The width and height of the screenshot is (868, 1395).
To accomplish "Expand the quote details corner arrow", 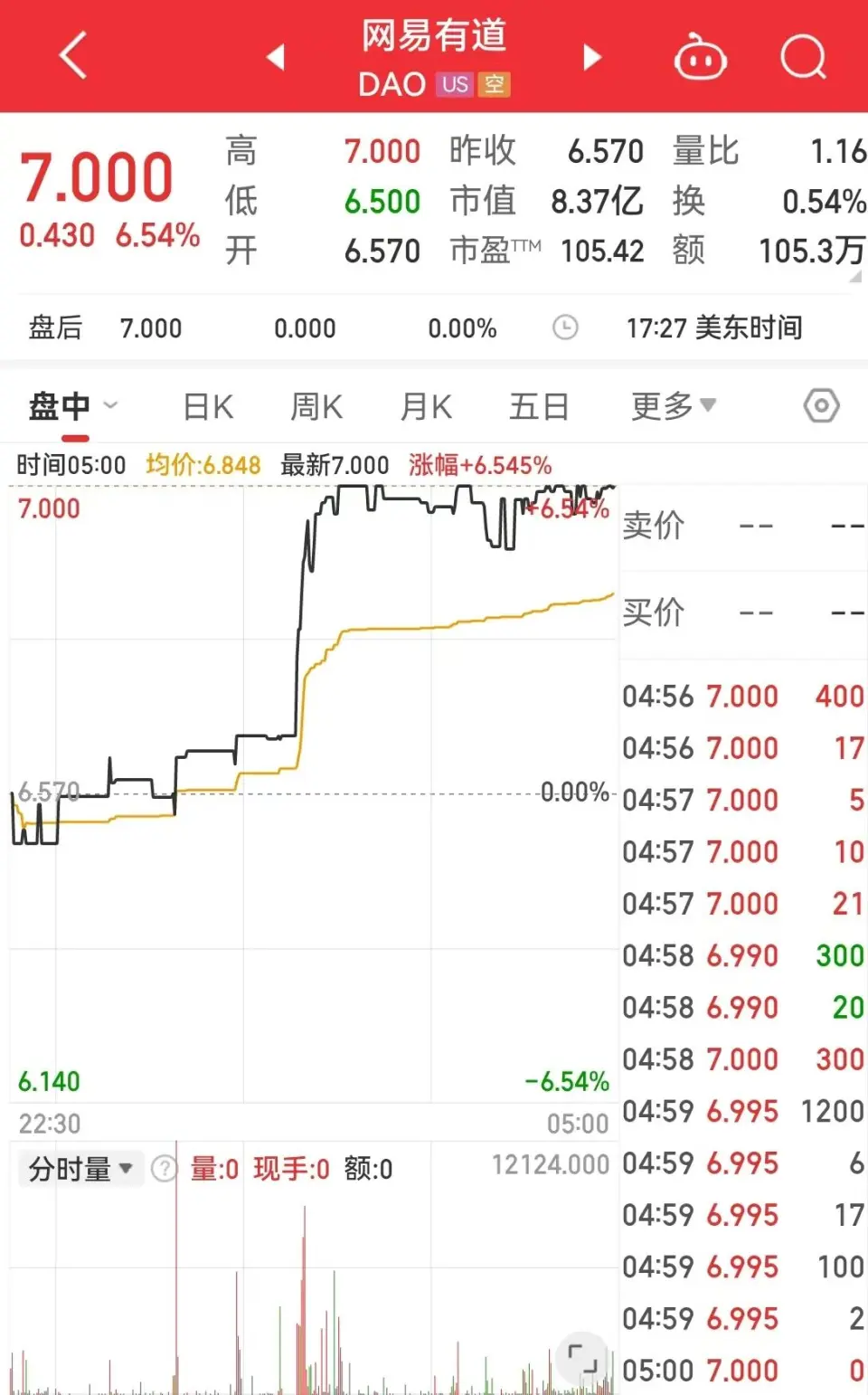I will (x=854, y=278).
